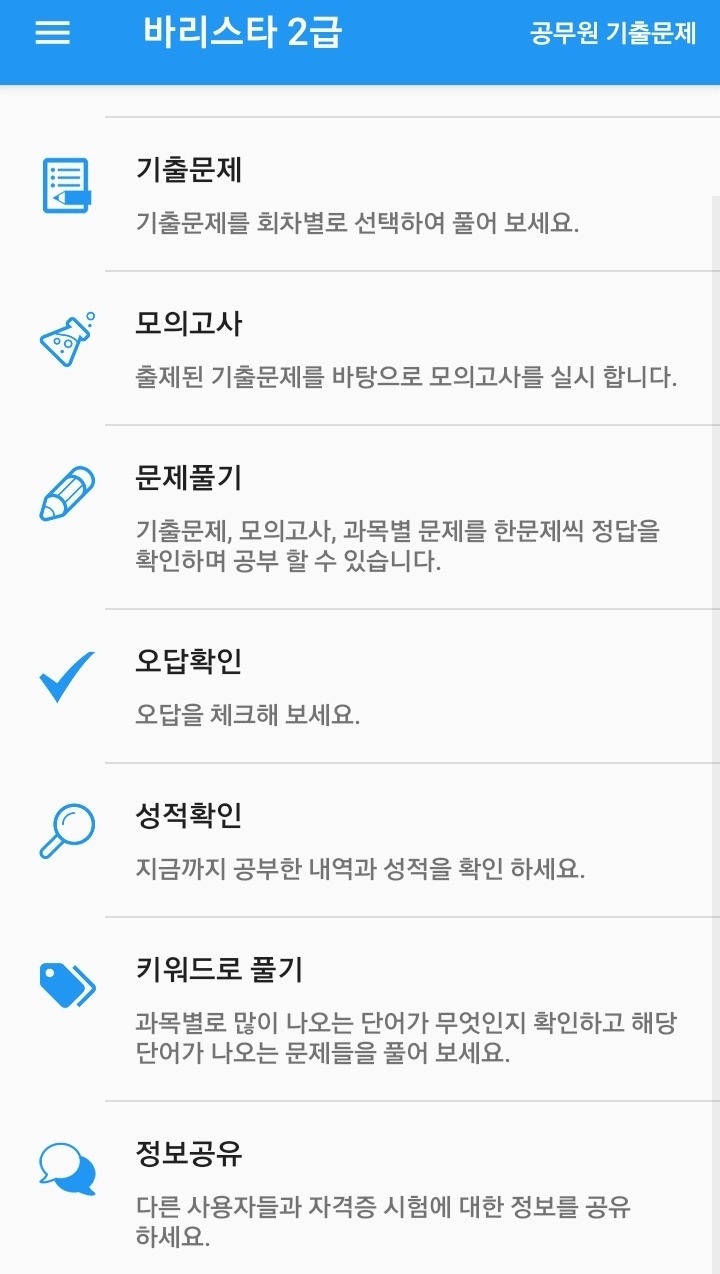Open the hamburger drawer menu
This screenshot has height=1274, width=720.
[x=52, y=33]
